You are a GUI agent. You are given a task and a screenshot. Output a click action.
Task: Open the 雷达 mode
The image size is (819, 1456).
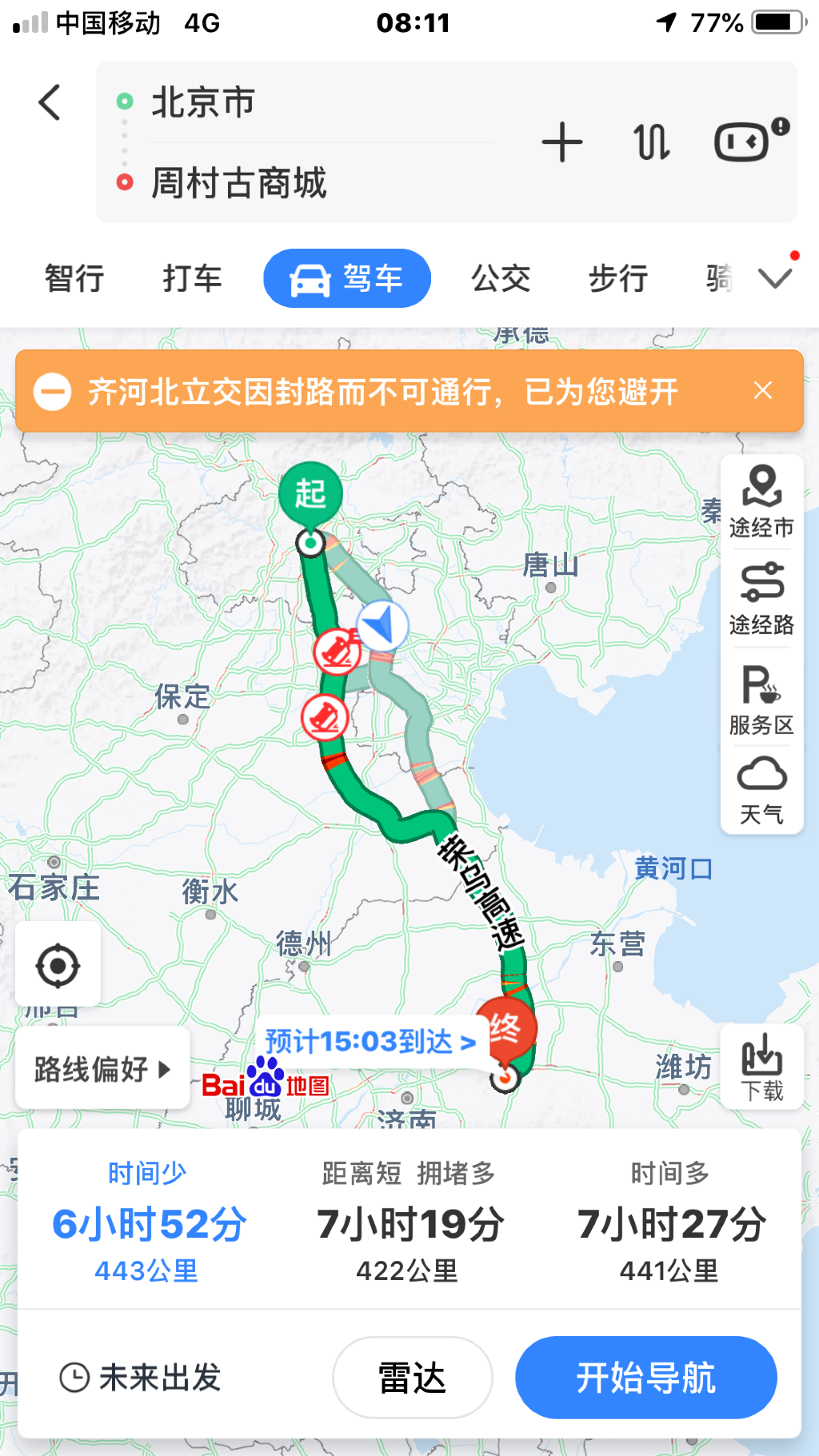coord(413,1378)
